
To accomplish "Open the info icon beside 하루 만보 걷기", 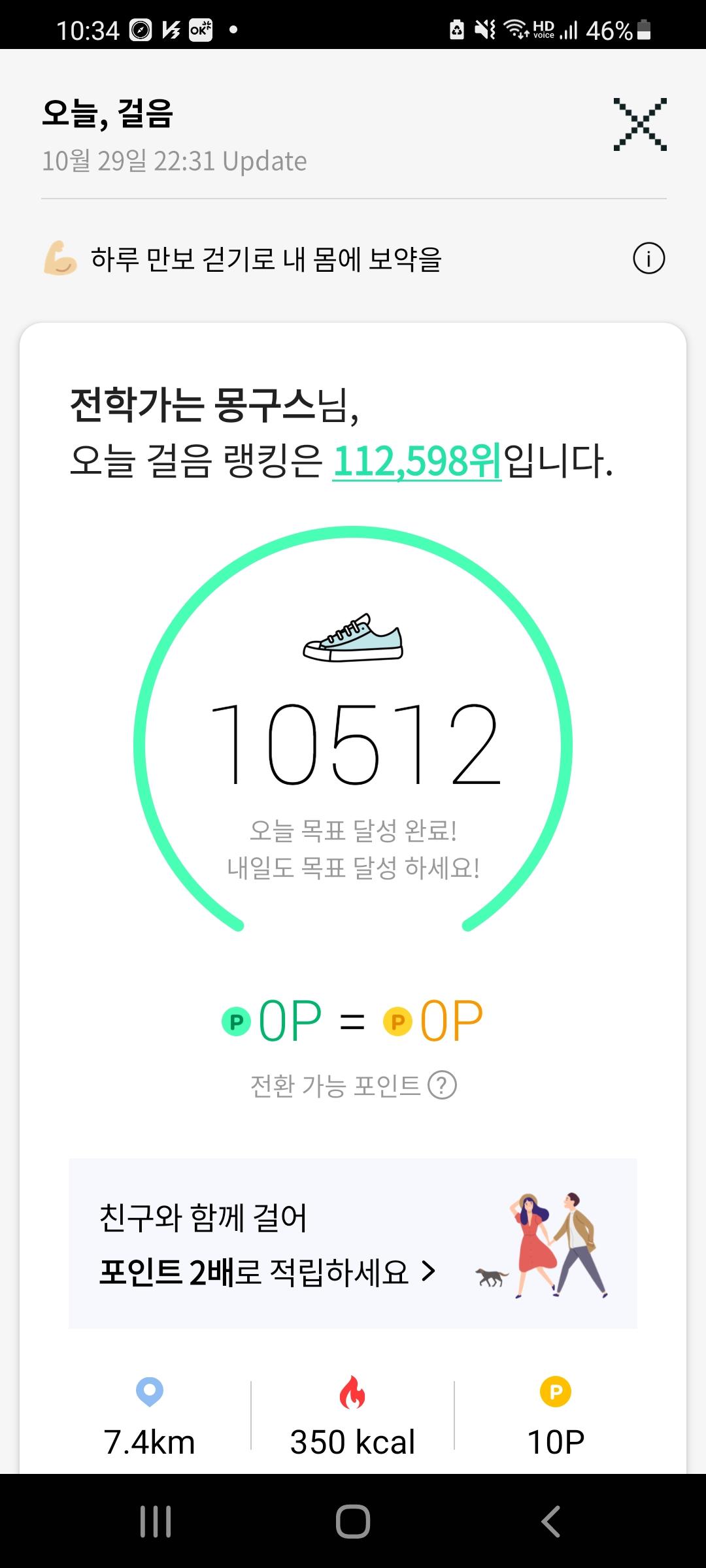I will [x=648, y=259].
